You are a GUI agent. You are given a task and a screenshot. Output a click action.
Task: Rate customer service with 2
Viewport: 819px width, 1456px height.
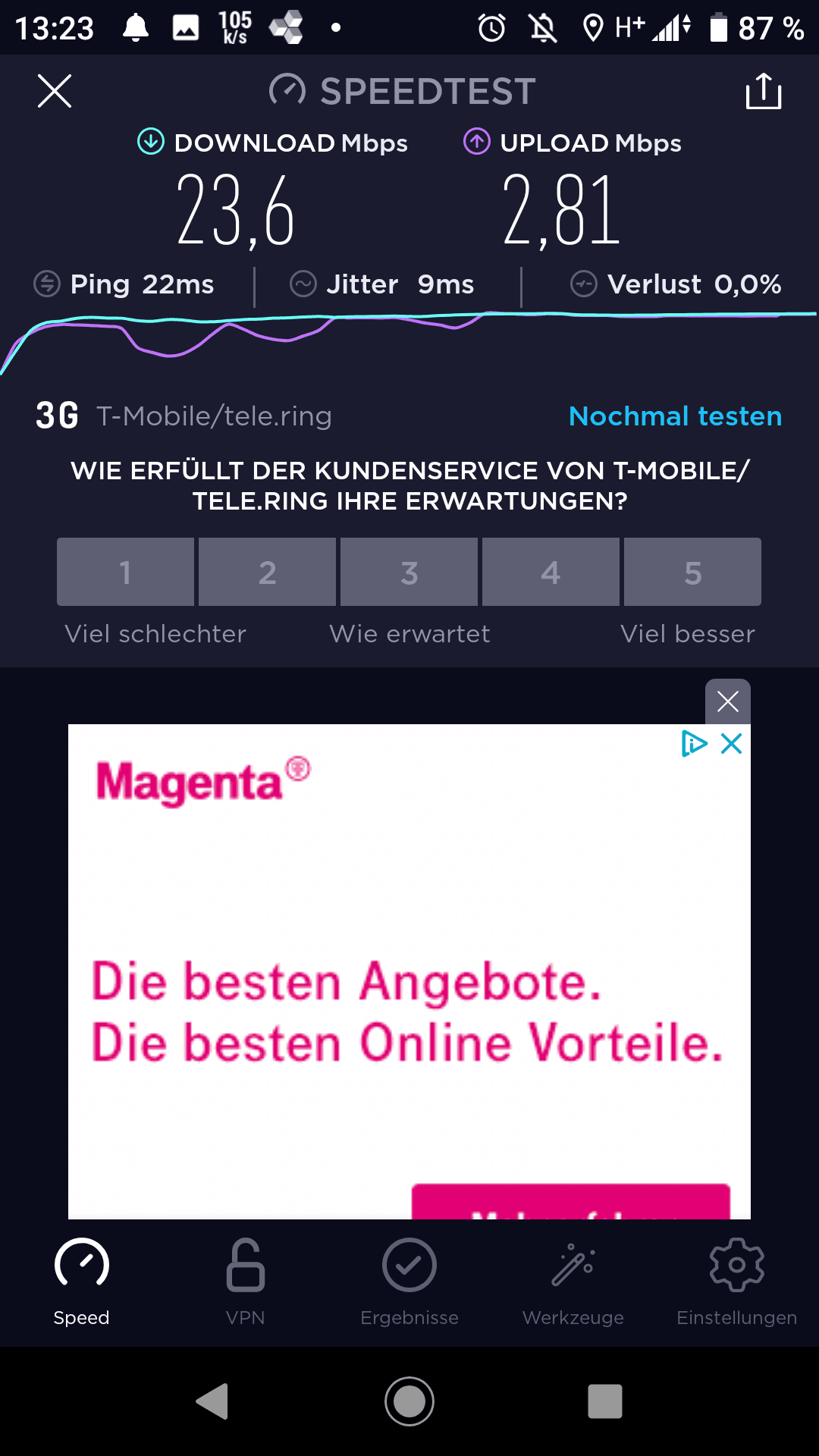267,573
